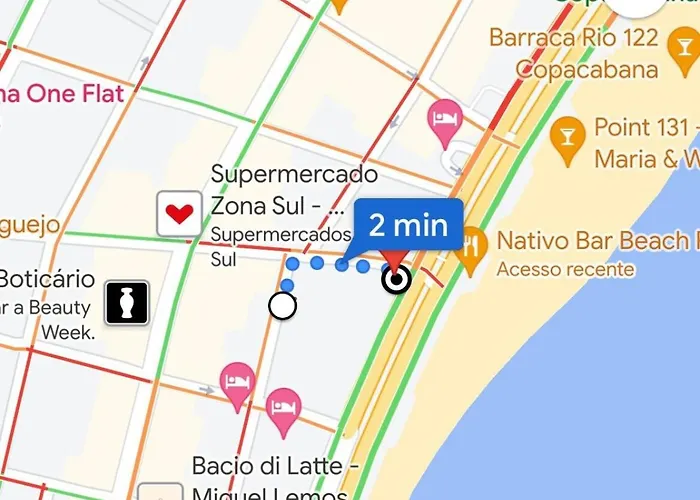Tap the Bacio di Latte place marker
This screenshot has width=700, height=500.
pos(155,492)
